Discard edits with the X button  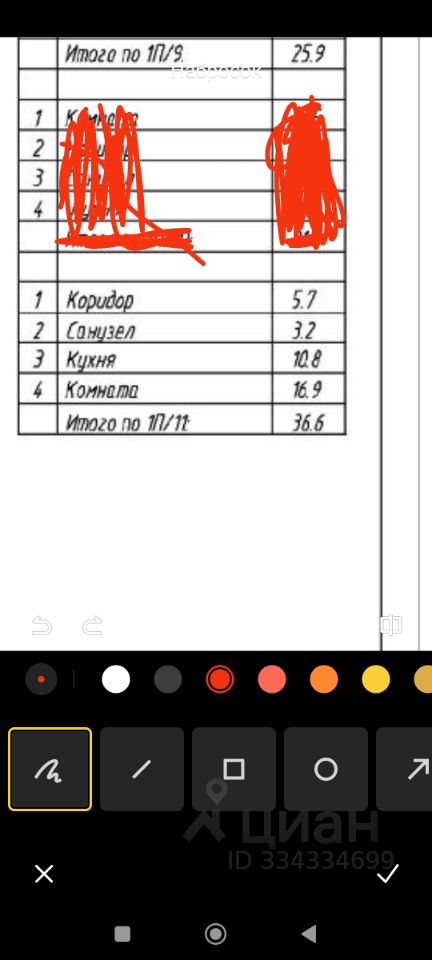click(x=44, y=874)
